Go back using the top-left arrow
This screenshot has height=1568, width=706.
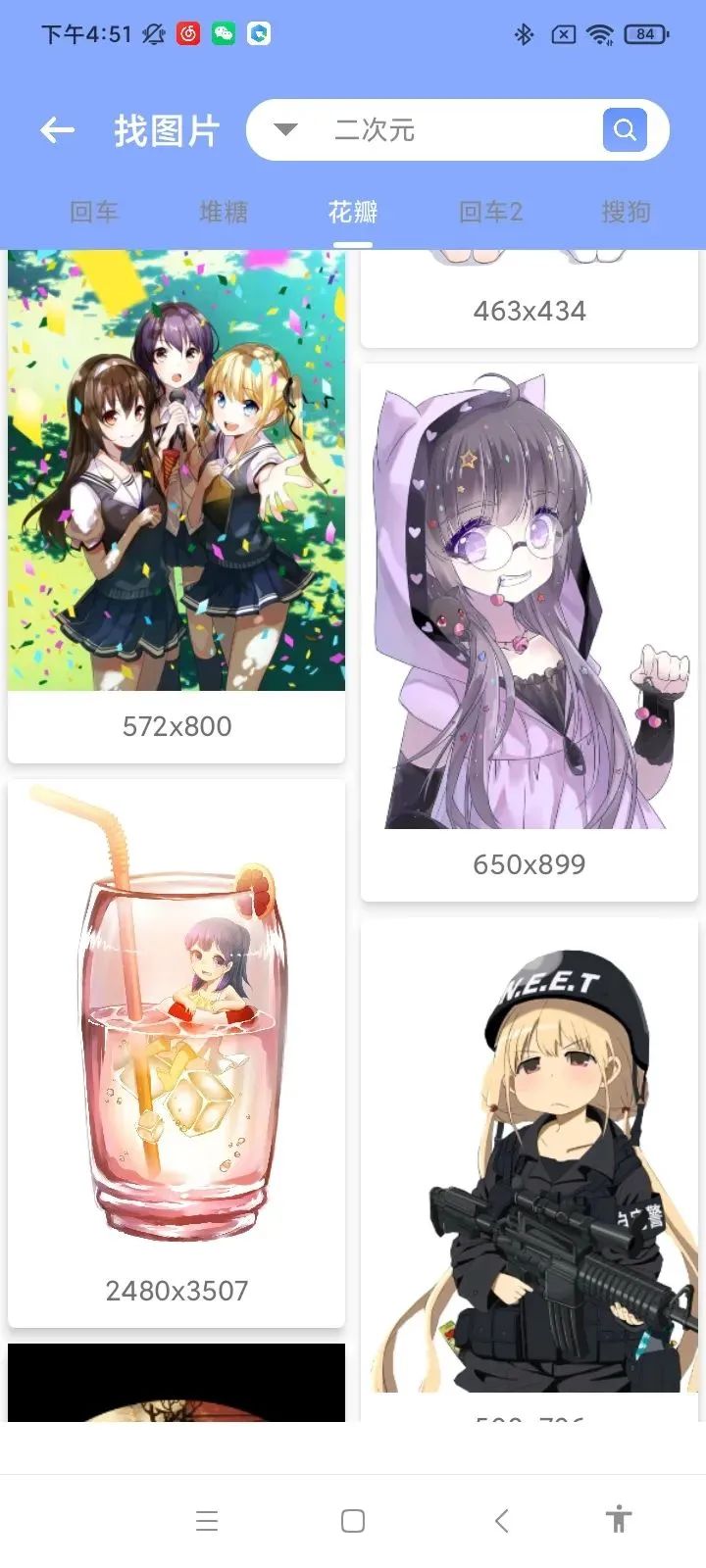(x=57, y=129)
